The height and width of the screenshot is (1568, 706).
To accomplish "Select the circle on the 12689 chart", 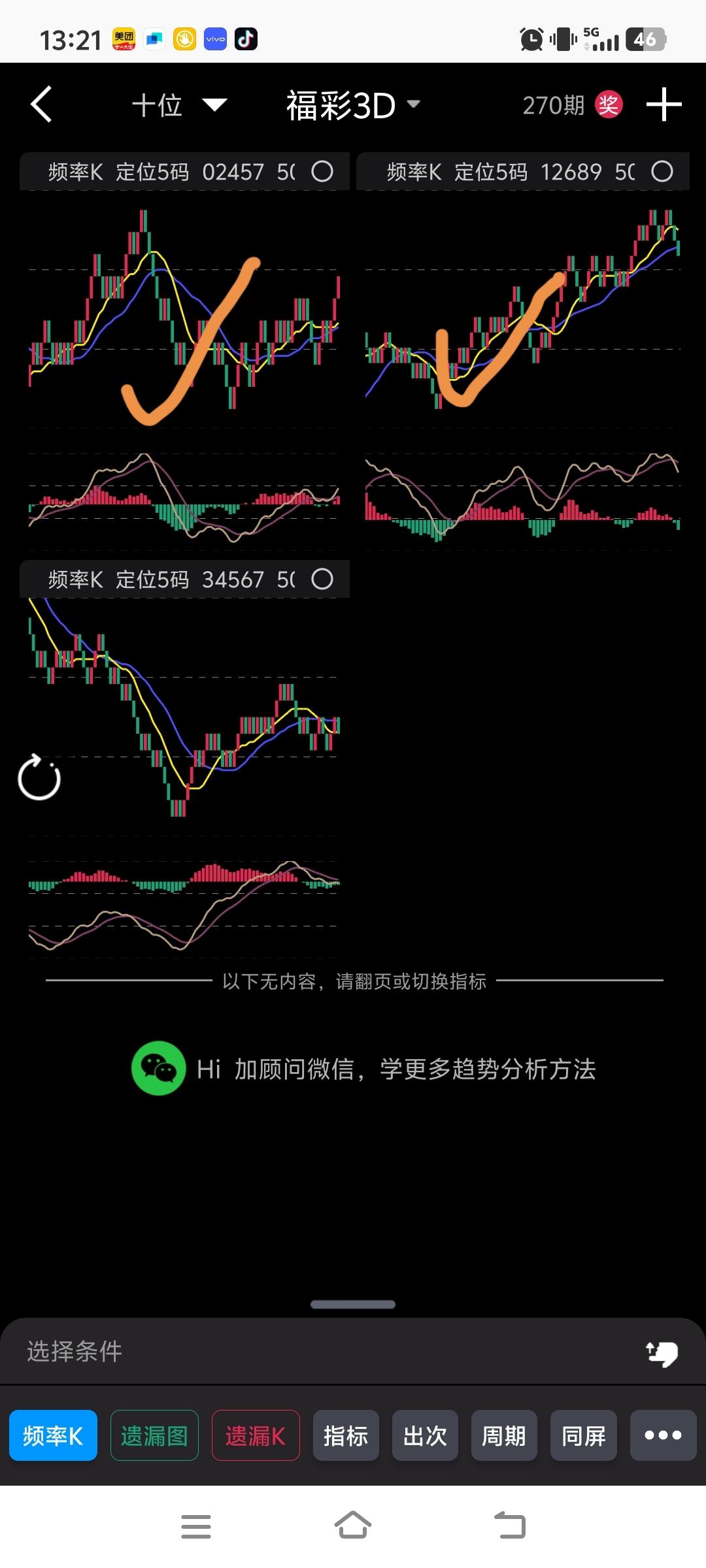I will pos(662,172).
